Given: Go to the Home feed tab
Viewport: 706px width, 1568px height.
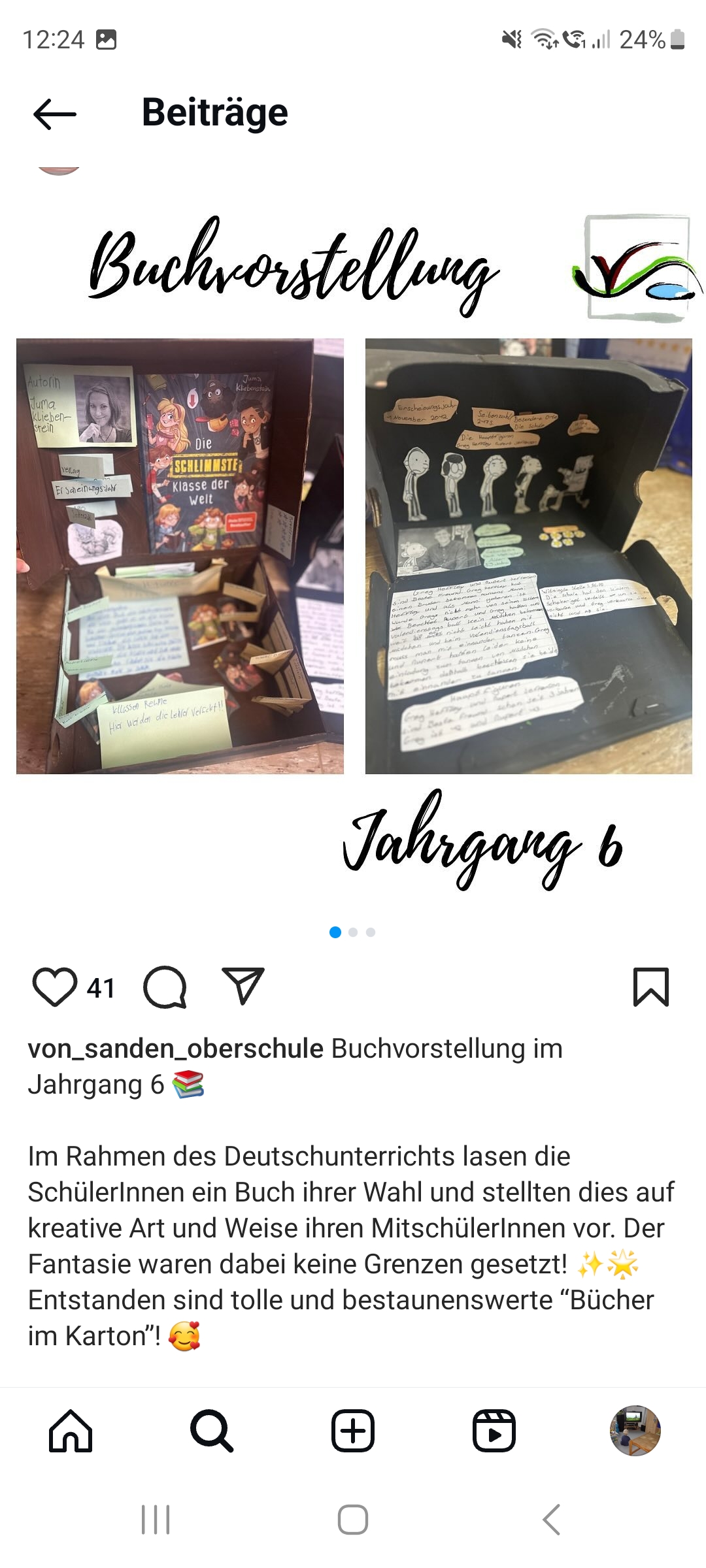Looking at the screenshot, I should 71,1431.
